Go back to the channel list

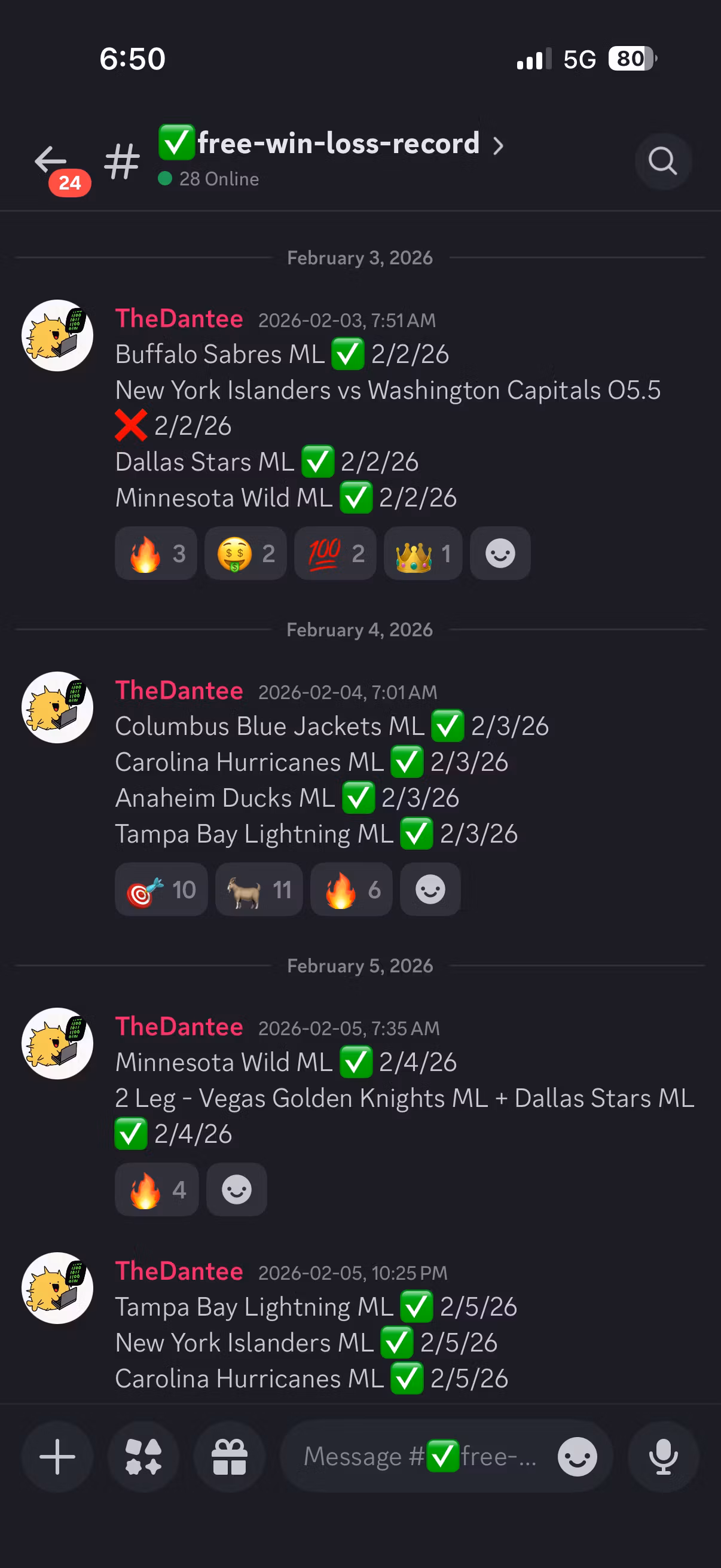pos(51,161)
